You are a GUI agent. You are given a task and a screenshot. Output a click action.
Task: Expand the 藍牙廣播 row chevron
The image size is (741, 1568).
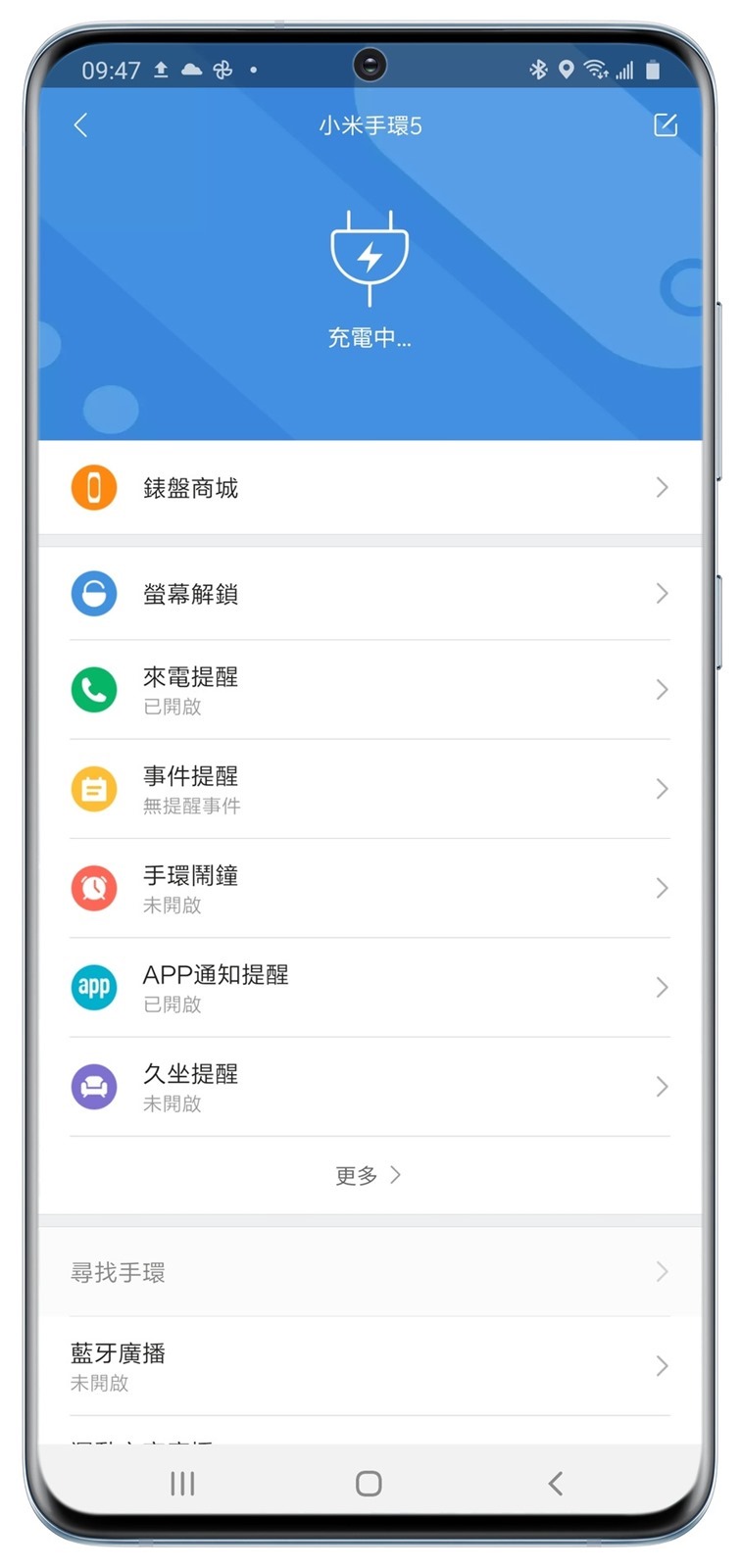(x=662, y=1365)
